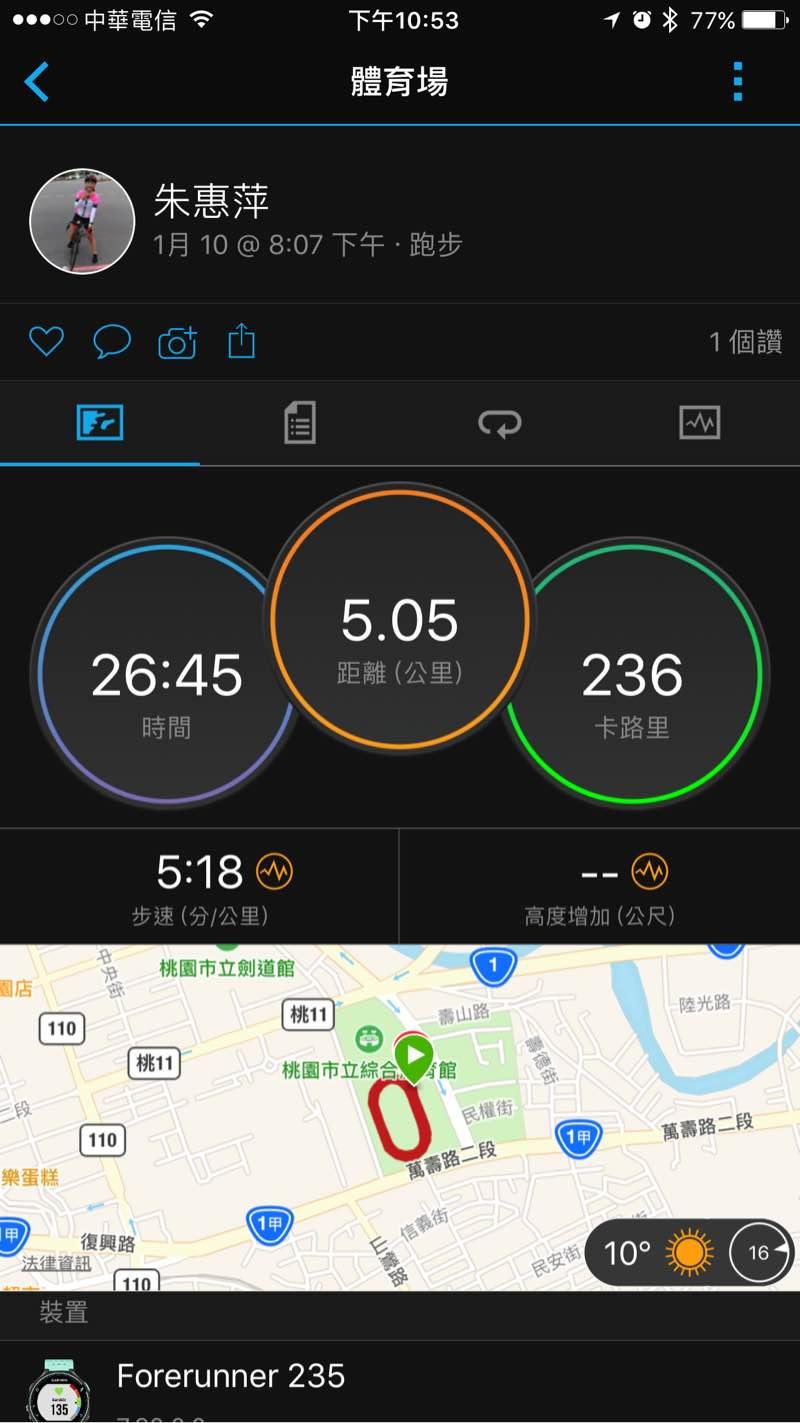The image size is (800, 1423).
Task: Switch to the charts tab
Action: (699, 423)
